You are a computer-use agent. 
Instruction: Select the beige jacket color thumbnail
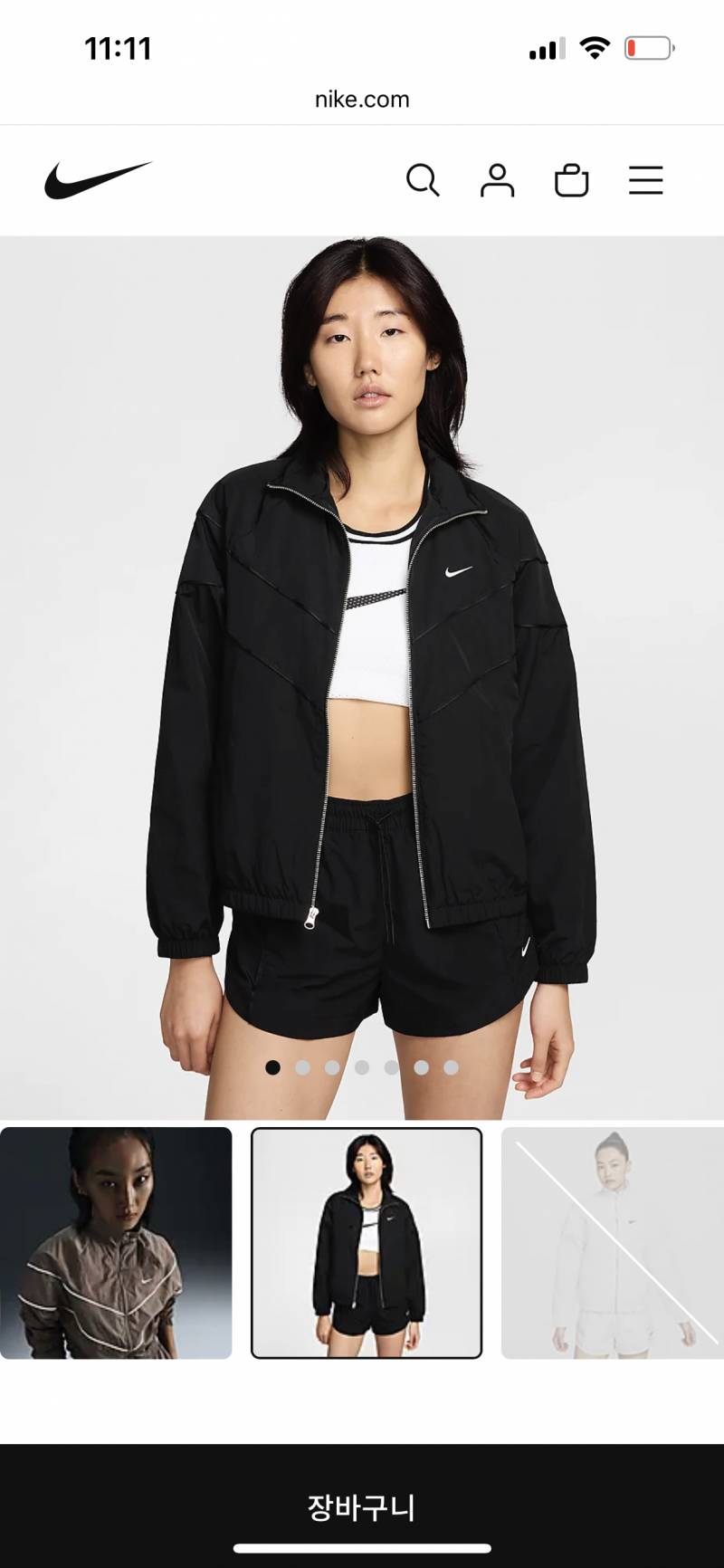(116, 1242)
